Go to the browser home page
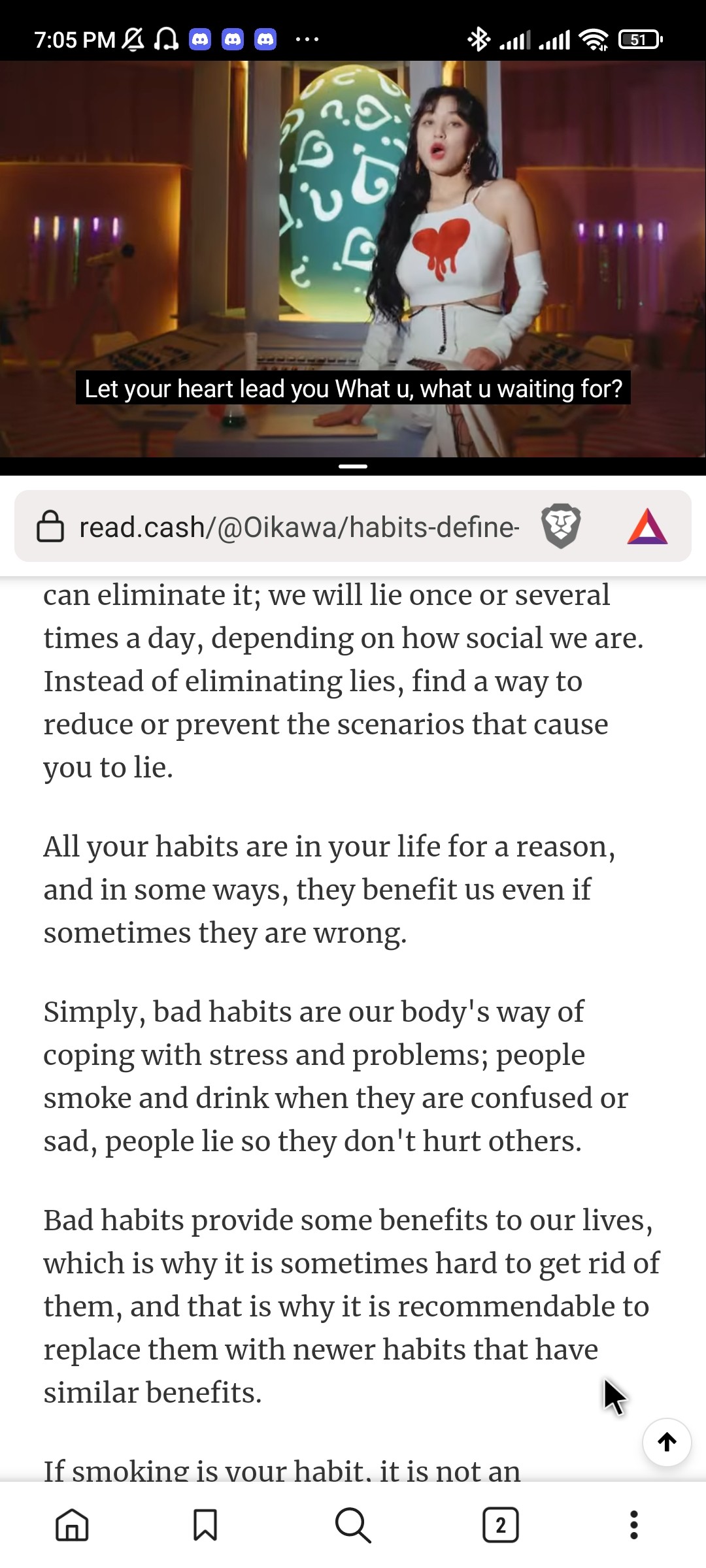This screenshot has width=706, height=1568. tap(72, 1525)
